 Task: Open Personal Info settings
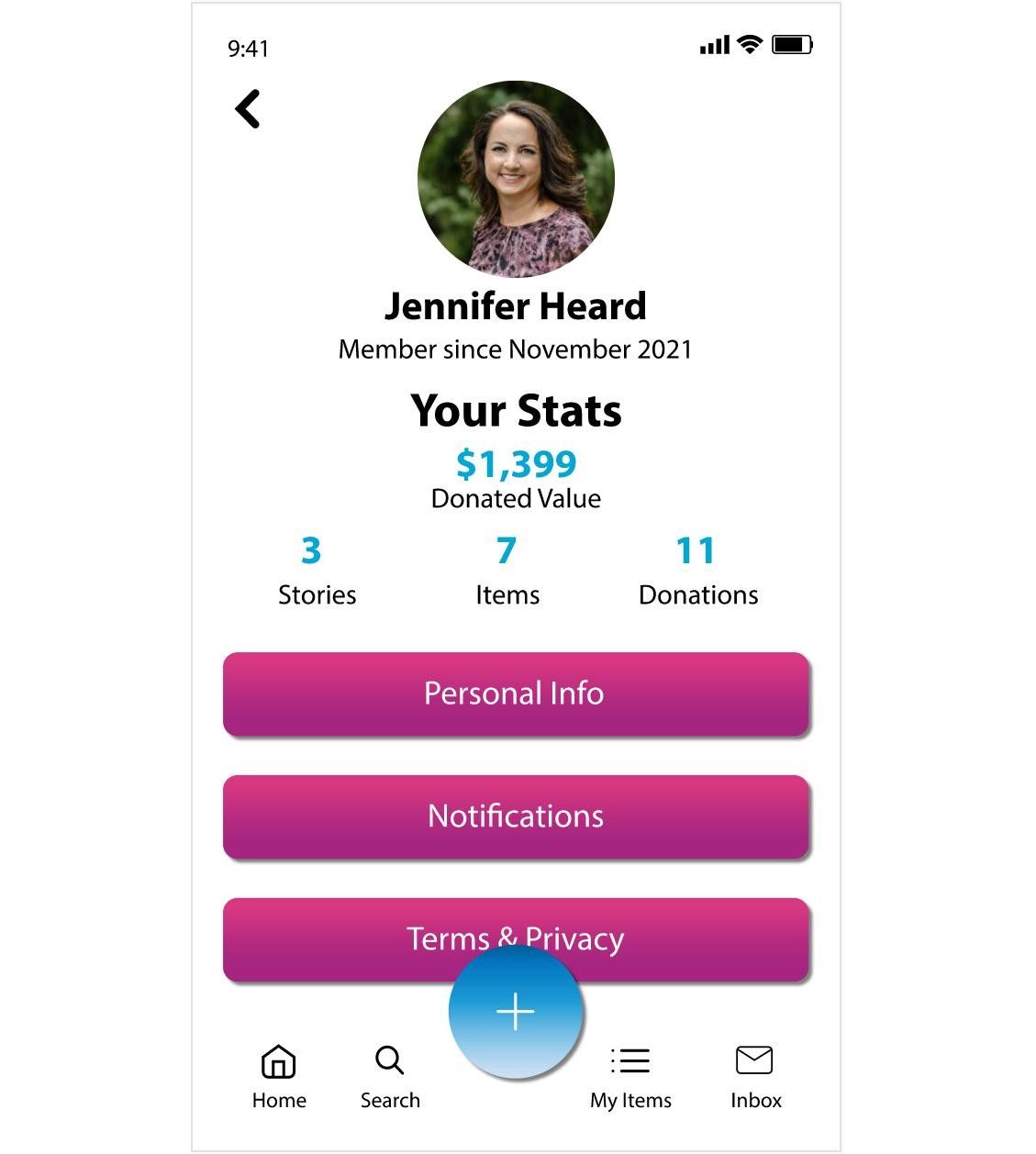pos(515,694)
